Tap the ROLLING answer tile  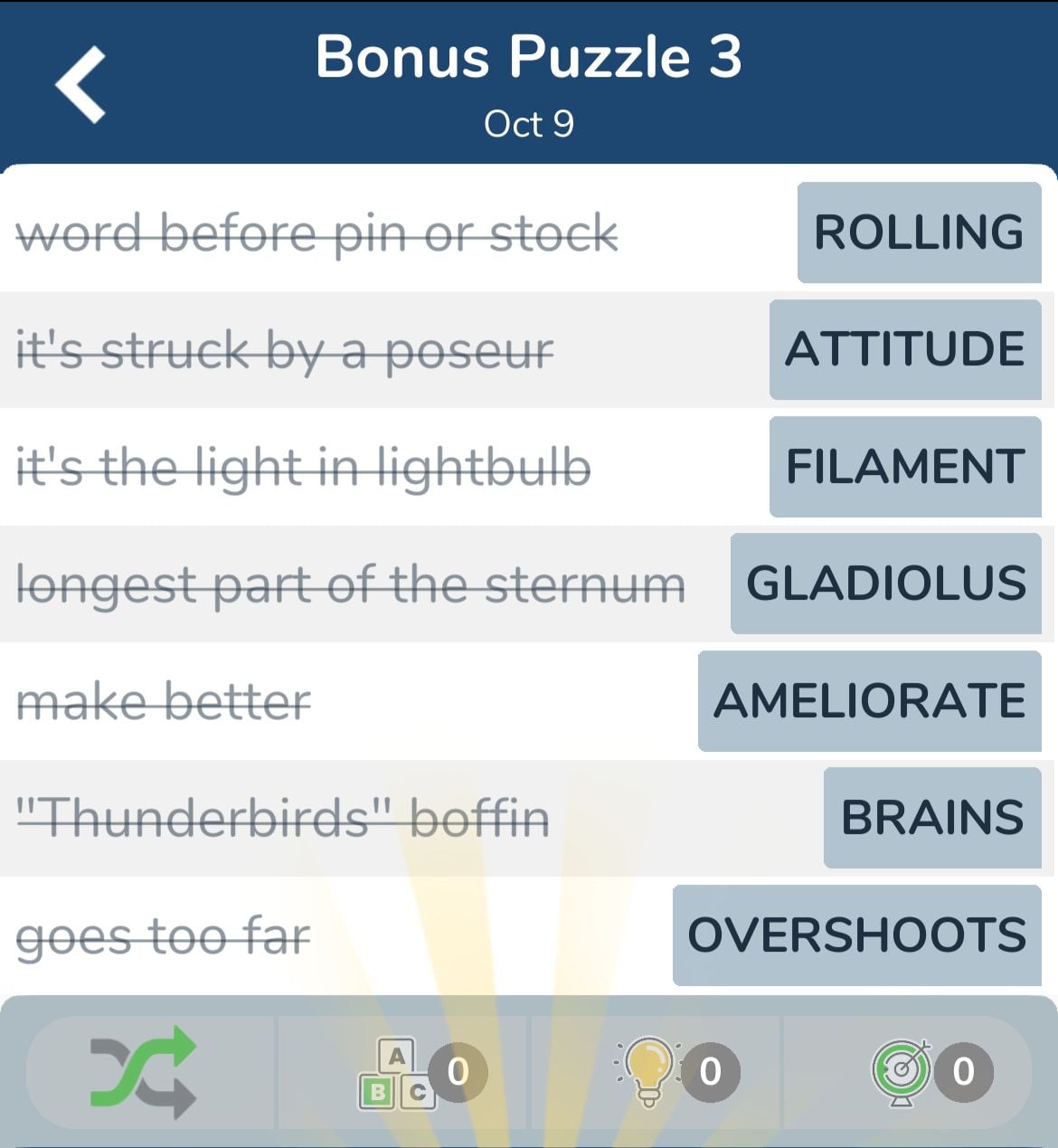[919, 232]
